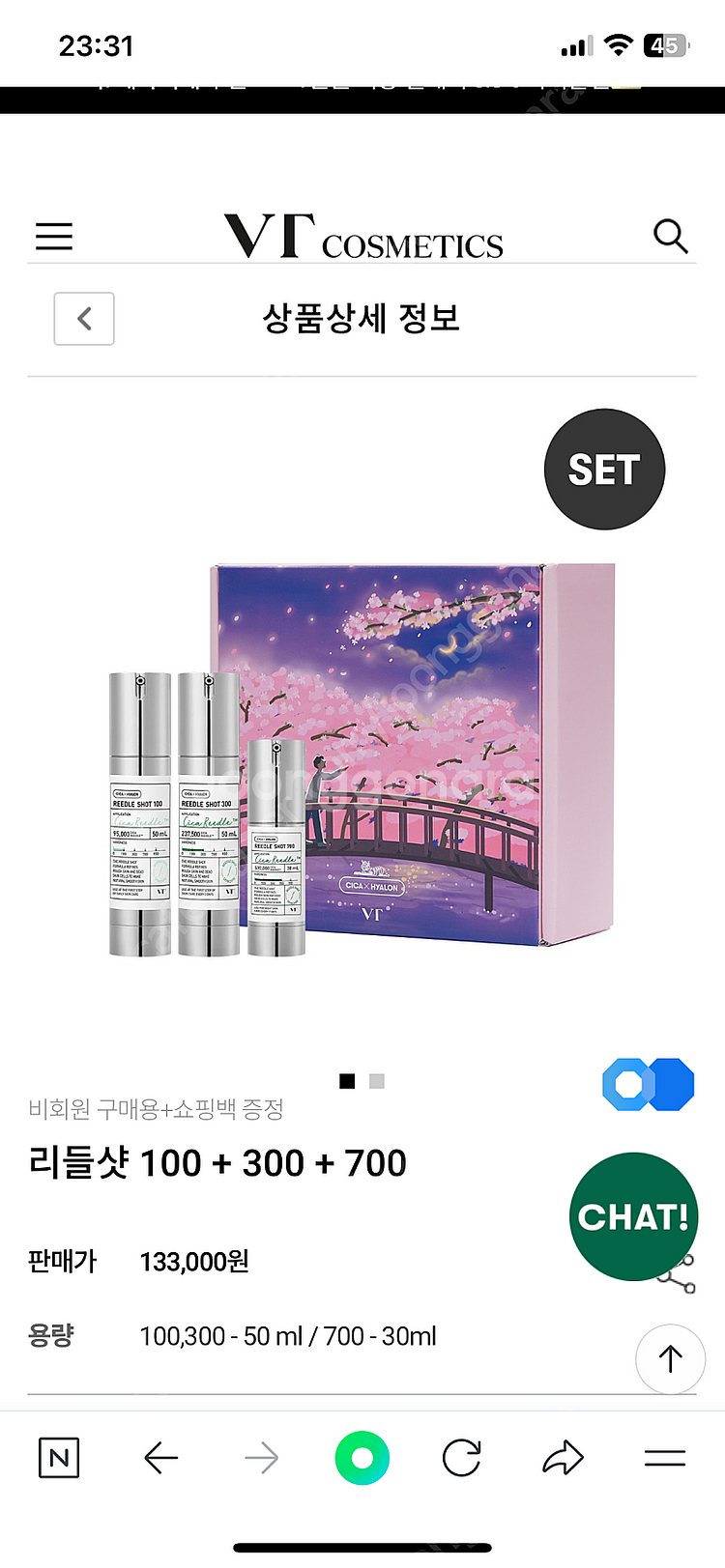Tap the SET badge above the product image
Screen dimensions: 725x1568
(604, 469)
